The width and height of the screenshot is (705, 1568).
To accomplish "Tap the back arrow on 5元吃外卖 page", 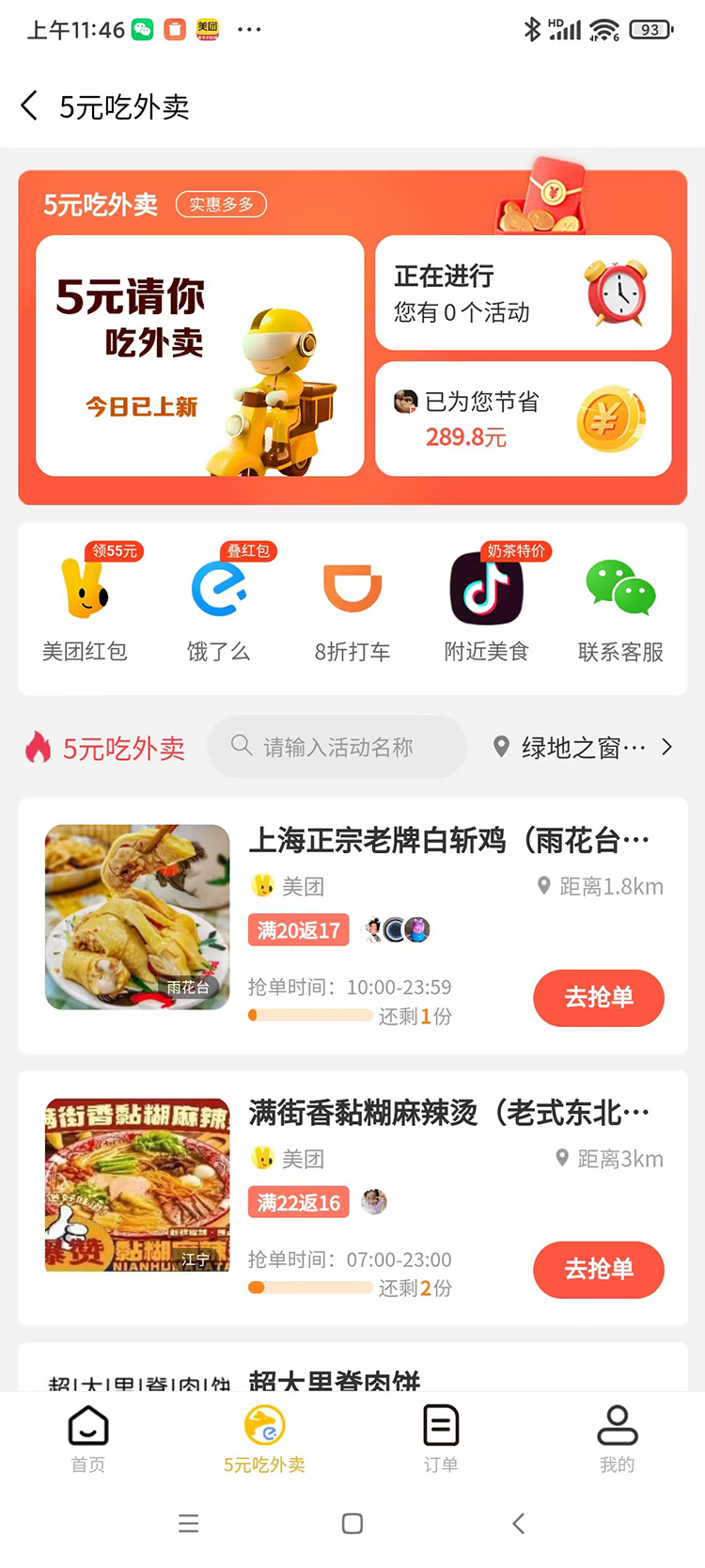I will pos(28,106).
